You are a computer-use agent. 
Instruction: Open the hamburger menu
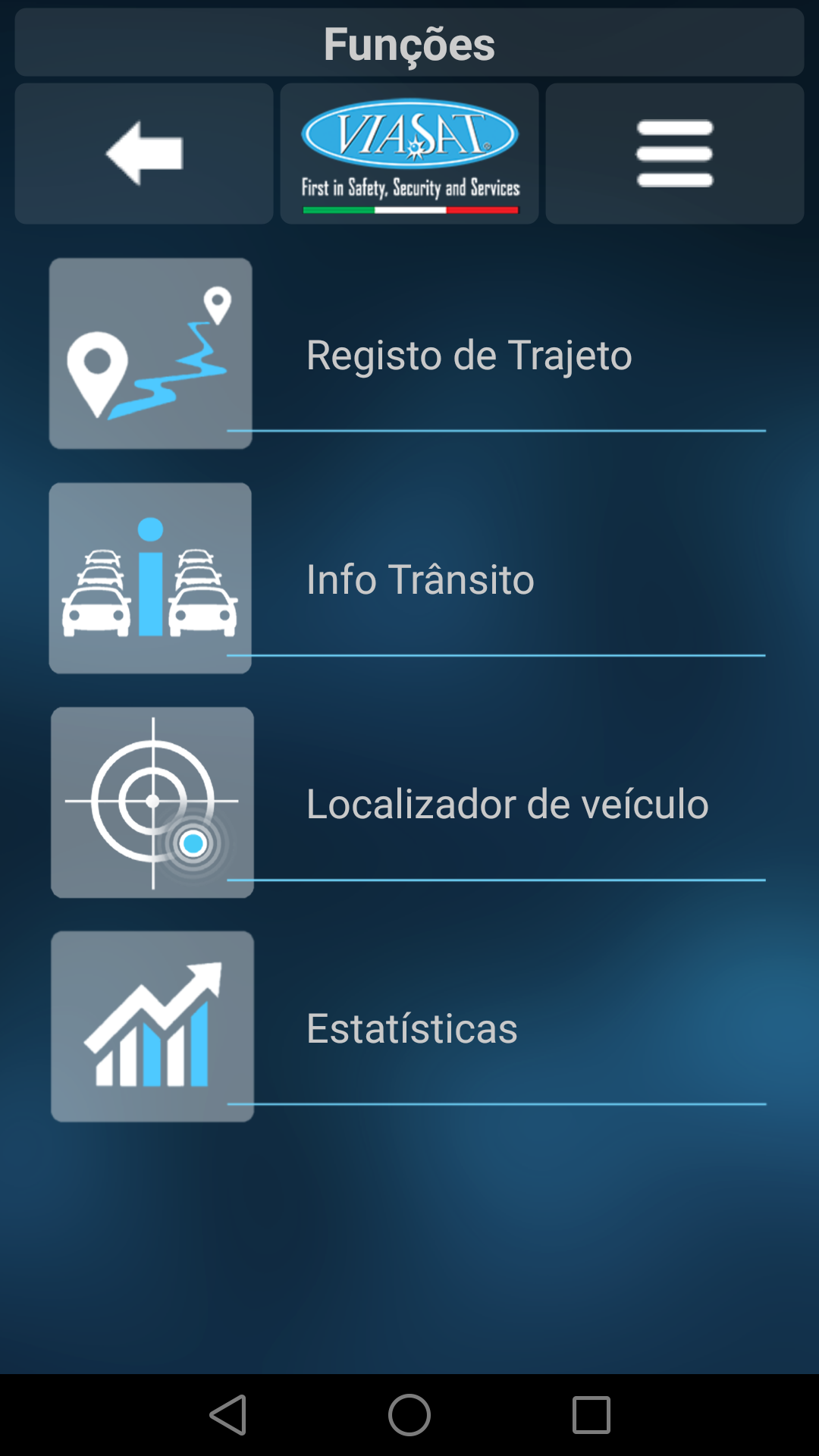tap(674, 153)
